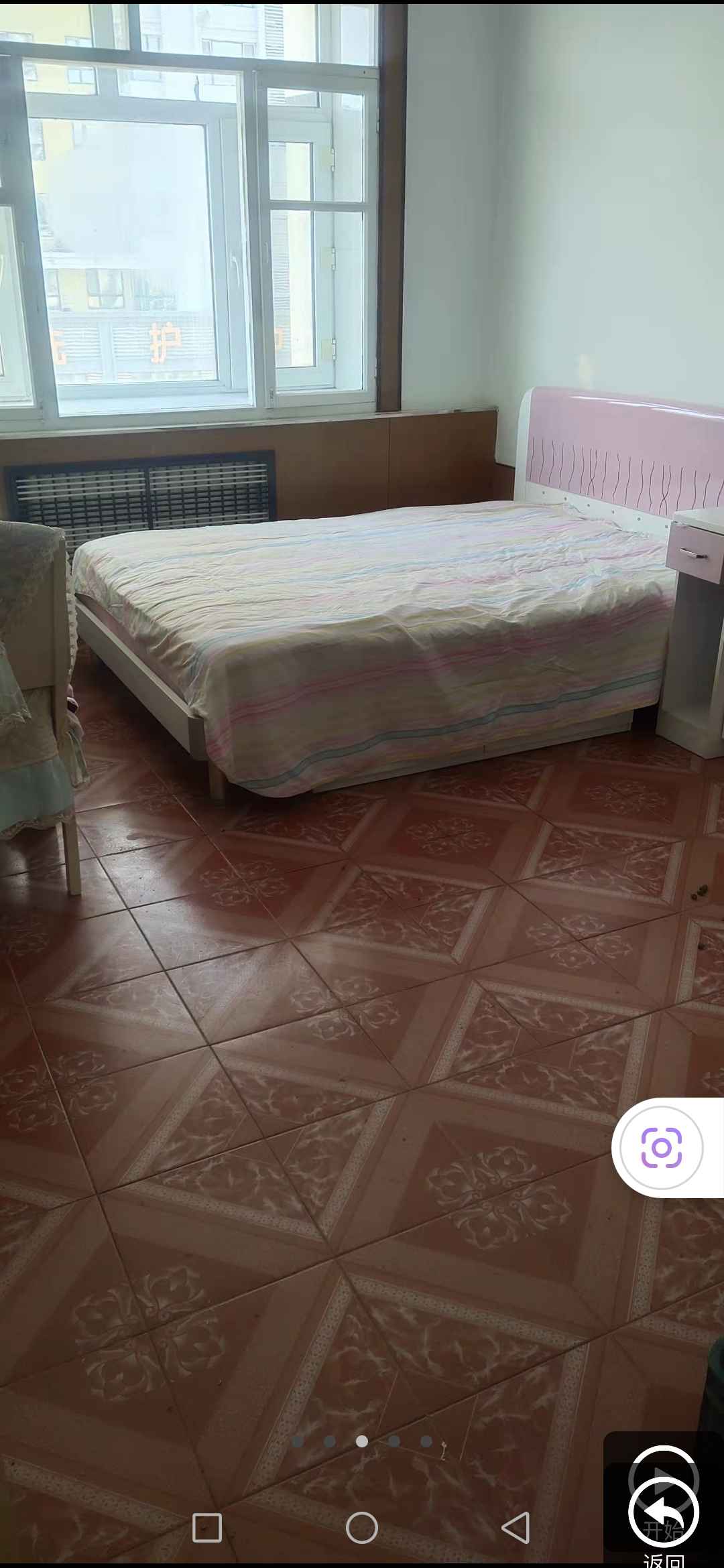Select the fifth page indicator dot

tap(426, 1441)
